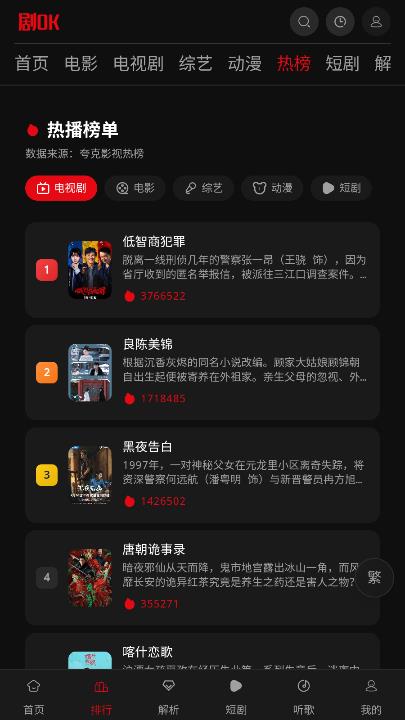Filter ranking by 电影 chip
The image size is (405, 720).
(135, 188)
